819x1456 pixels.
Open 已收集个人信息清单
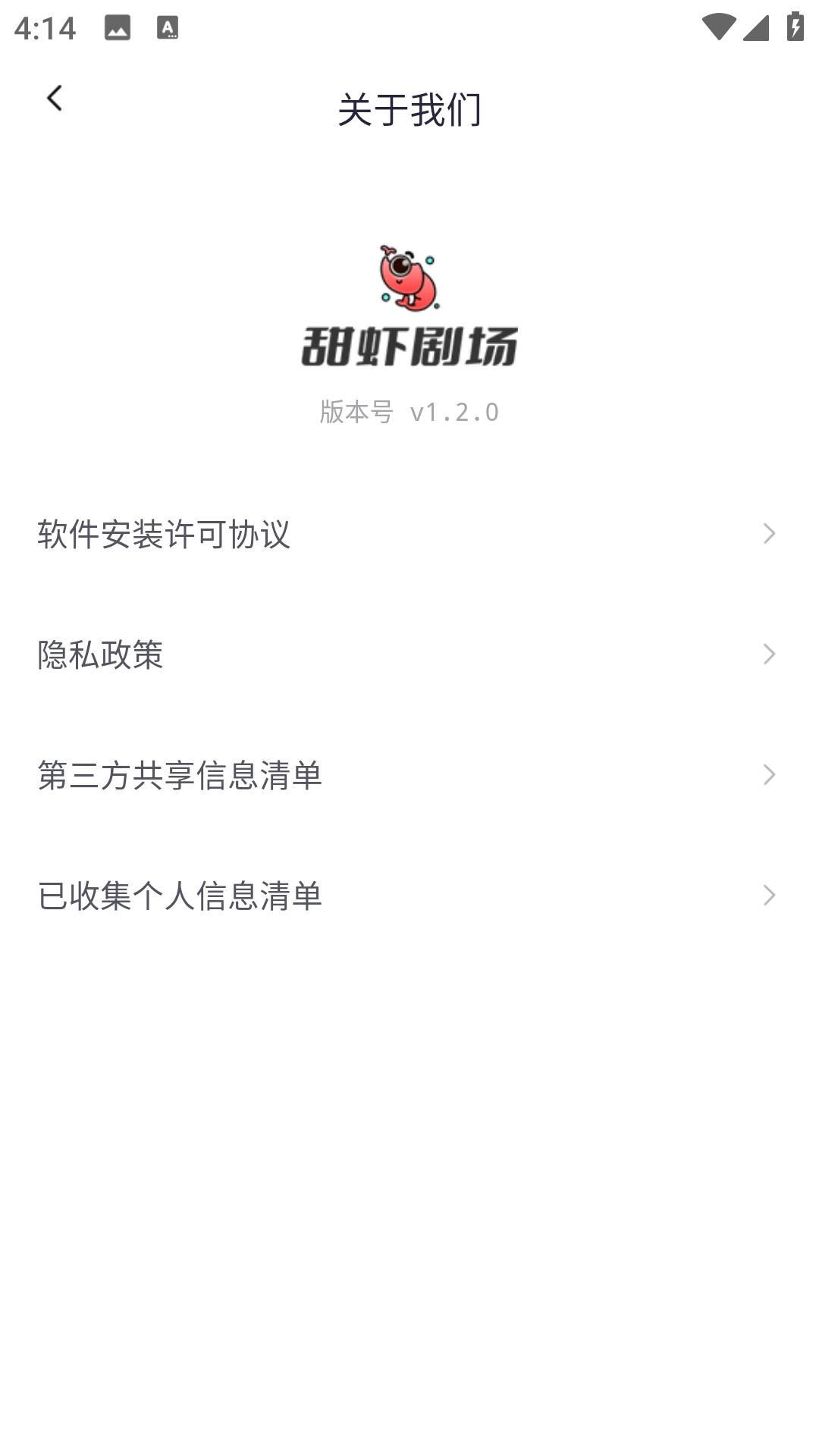[x=180, y=896]
